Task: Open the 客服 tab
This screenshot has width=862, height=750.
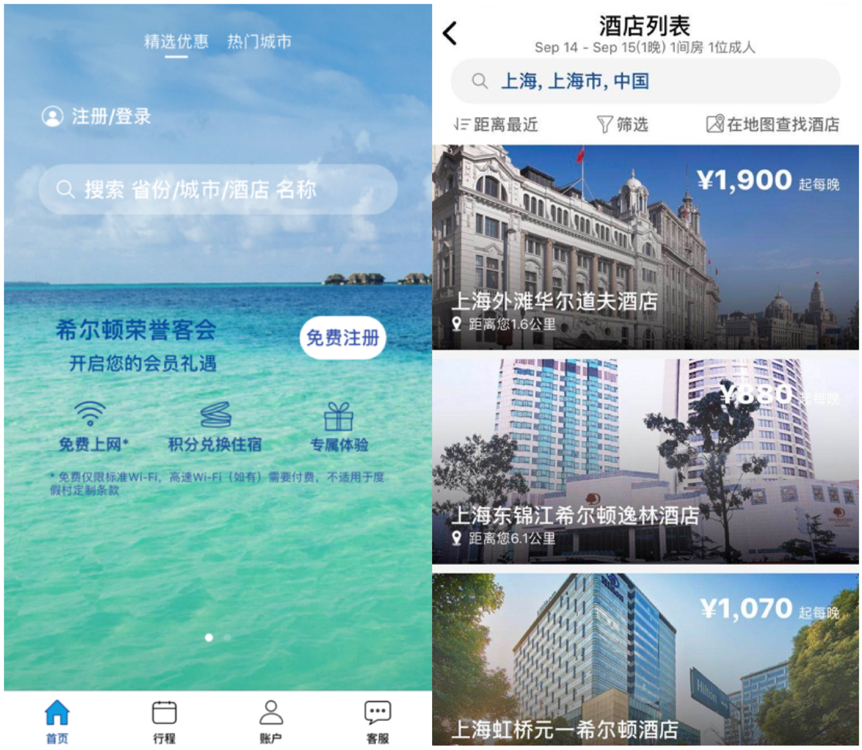Action: (377, 722)
